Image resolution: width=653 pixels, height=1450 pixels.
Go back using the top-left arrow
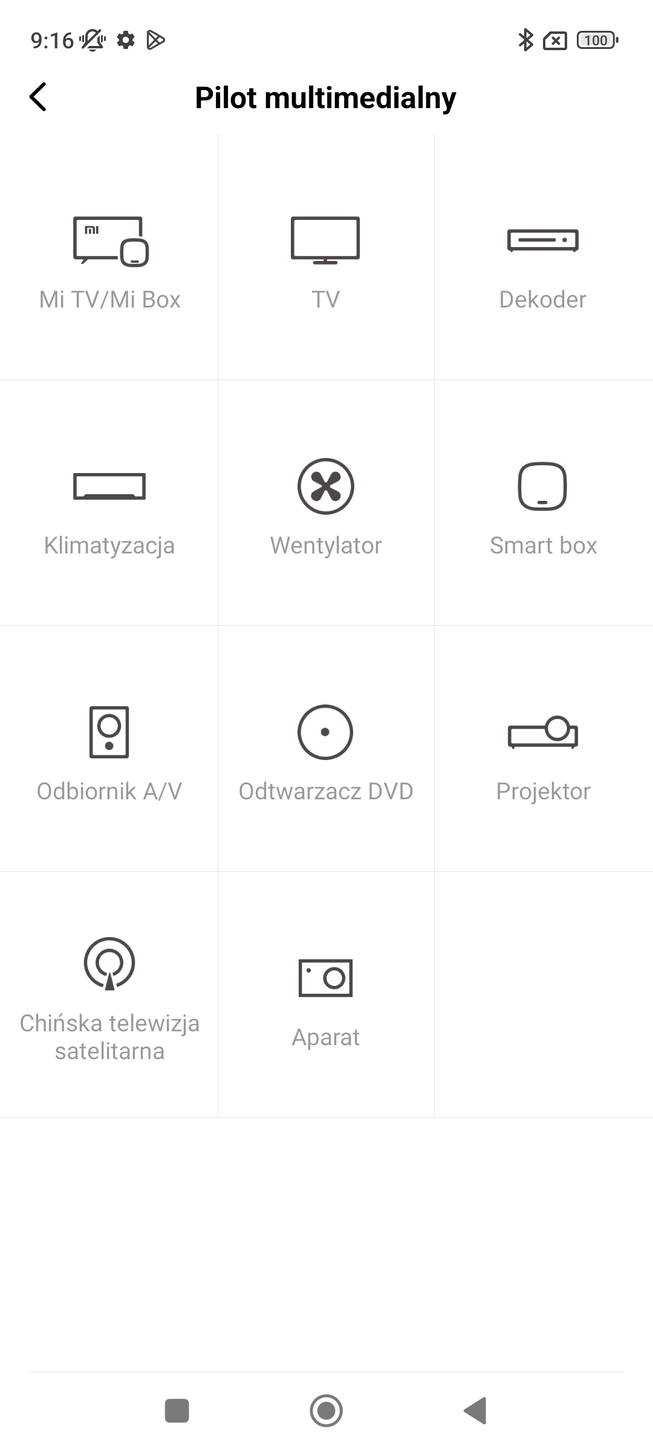point(38,97)
